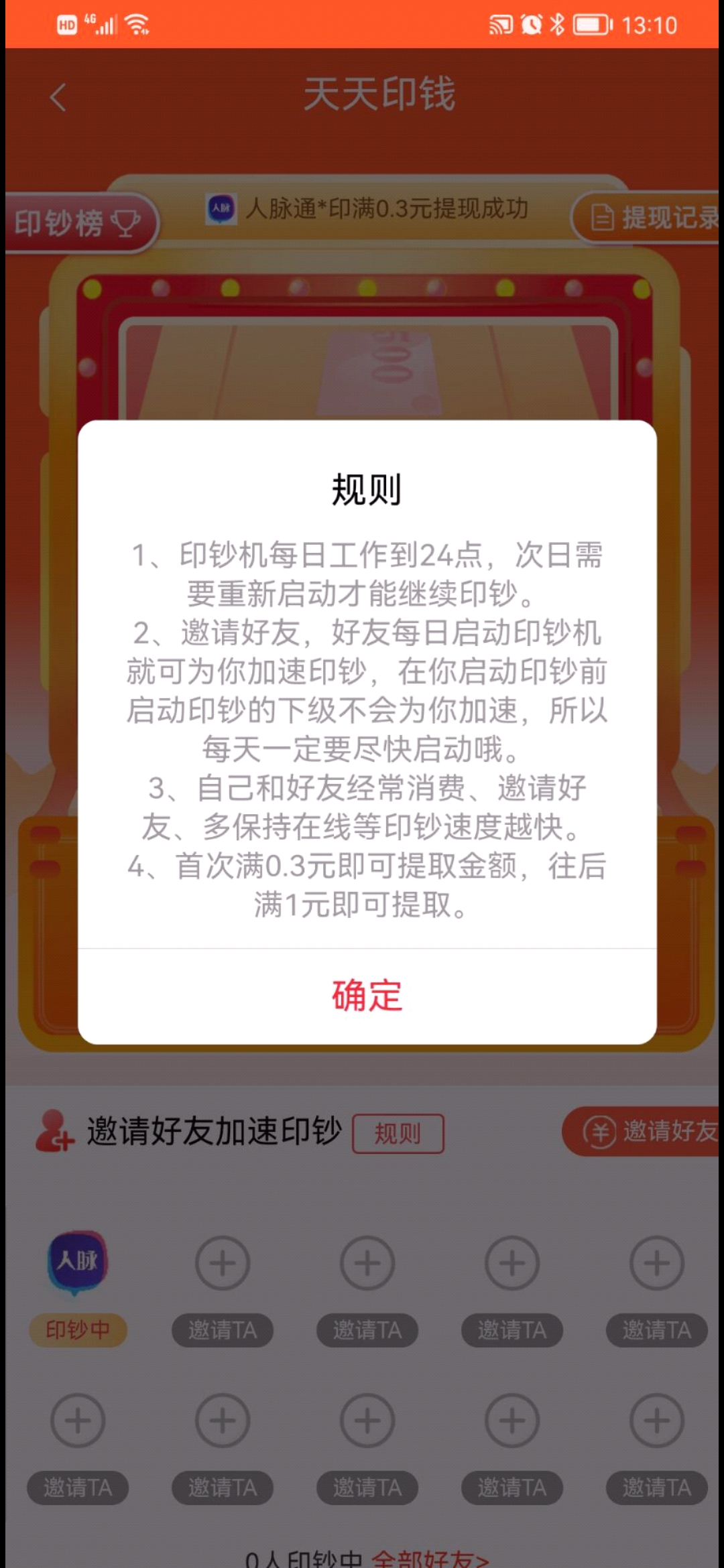724x1568 pixels.
Task: Tap the scrolling withdrawal success banner
Action: point(389,209)
